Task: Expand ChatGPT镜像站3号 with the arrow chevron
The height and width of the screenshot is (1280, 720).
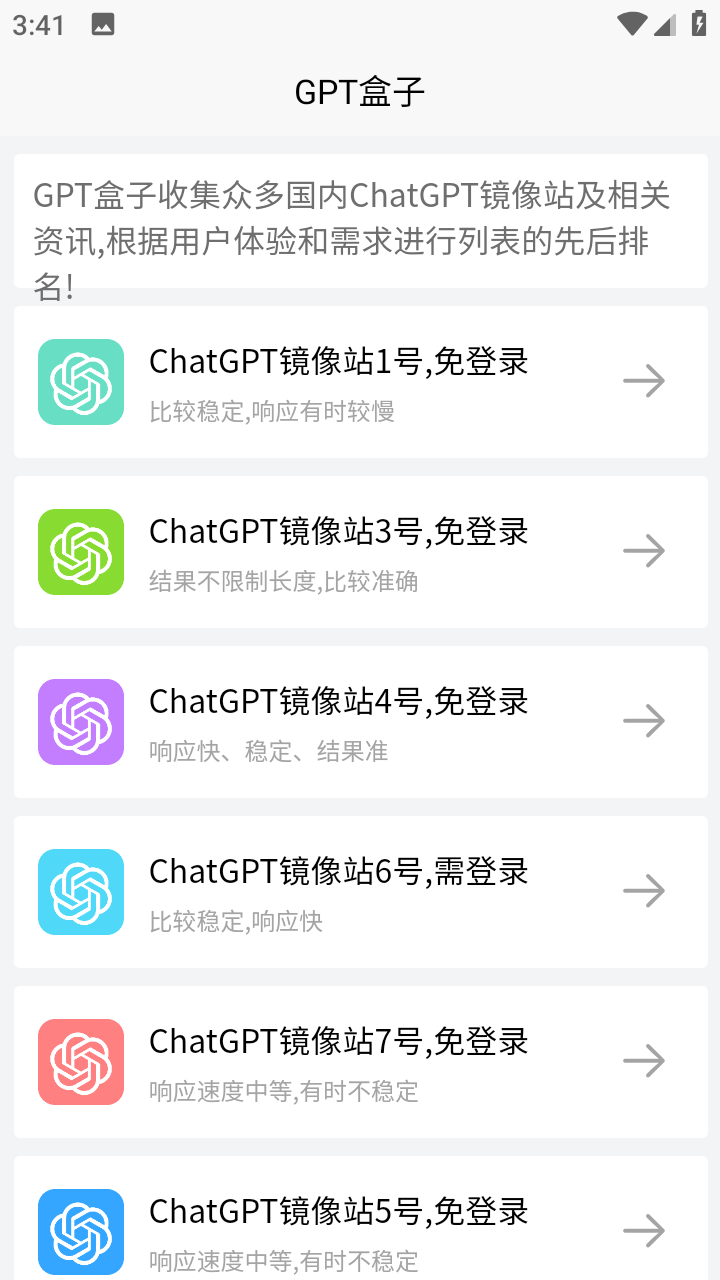Action: click(x=645, y=551)
